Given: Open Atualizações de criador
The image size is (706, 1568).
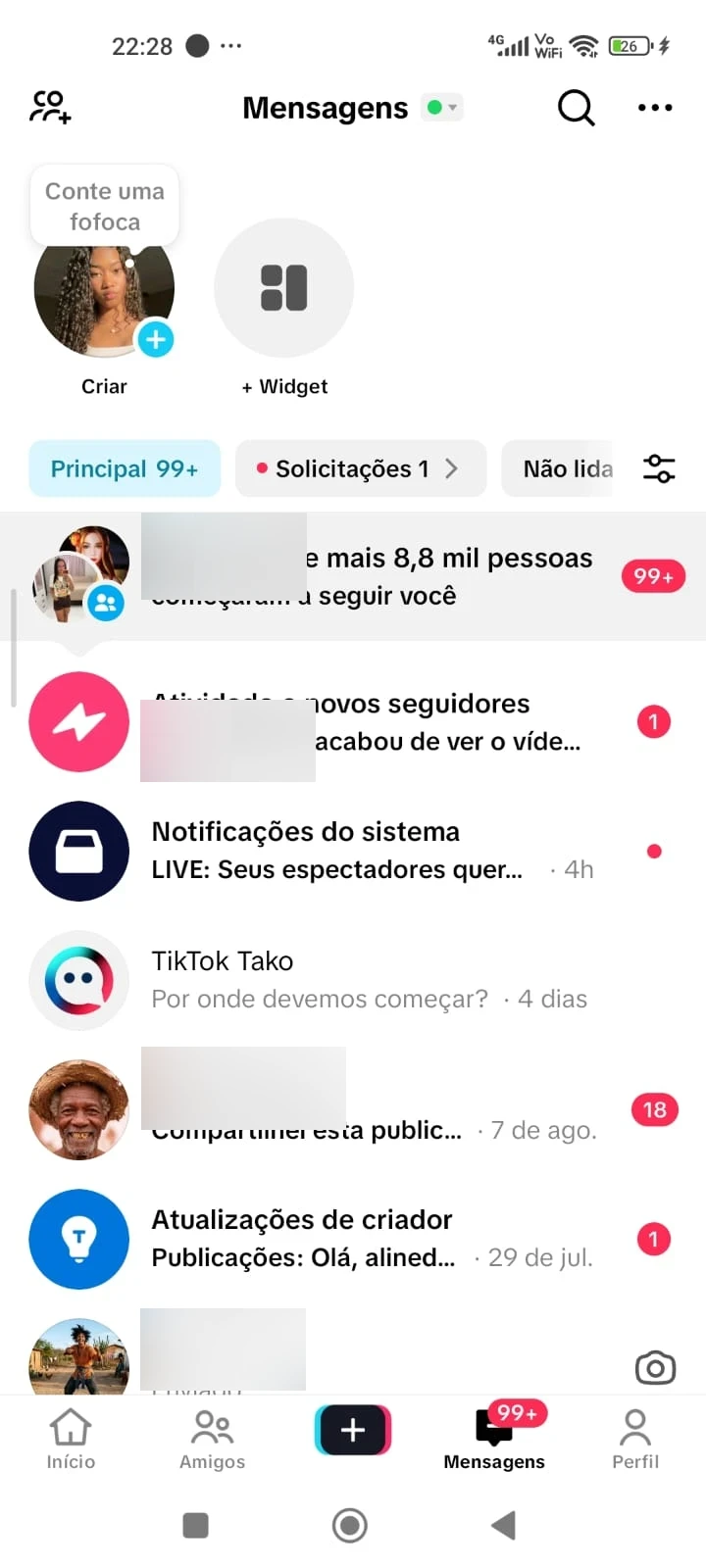Looking at the screenshot, I should tap(353, 1239).
